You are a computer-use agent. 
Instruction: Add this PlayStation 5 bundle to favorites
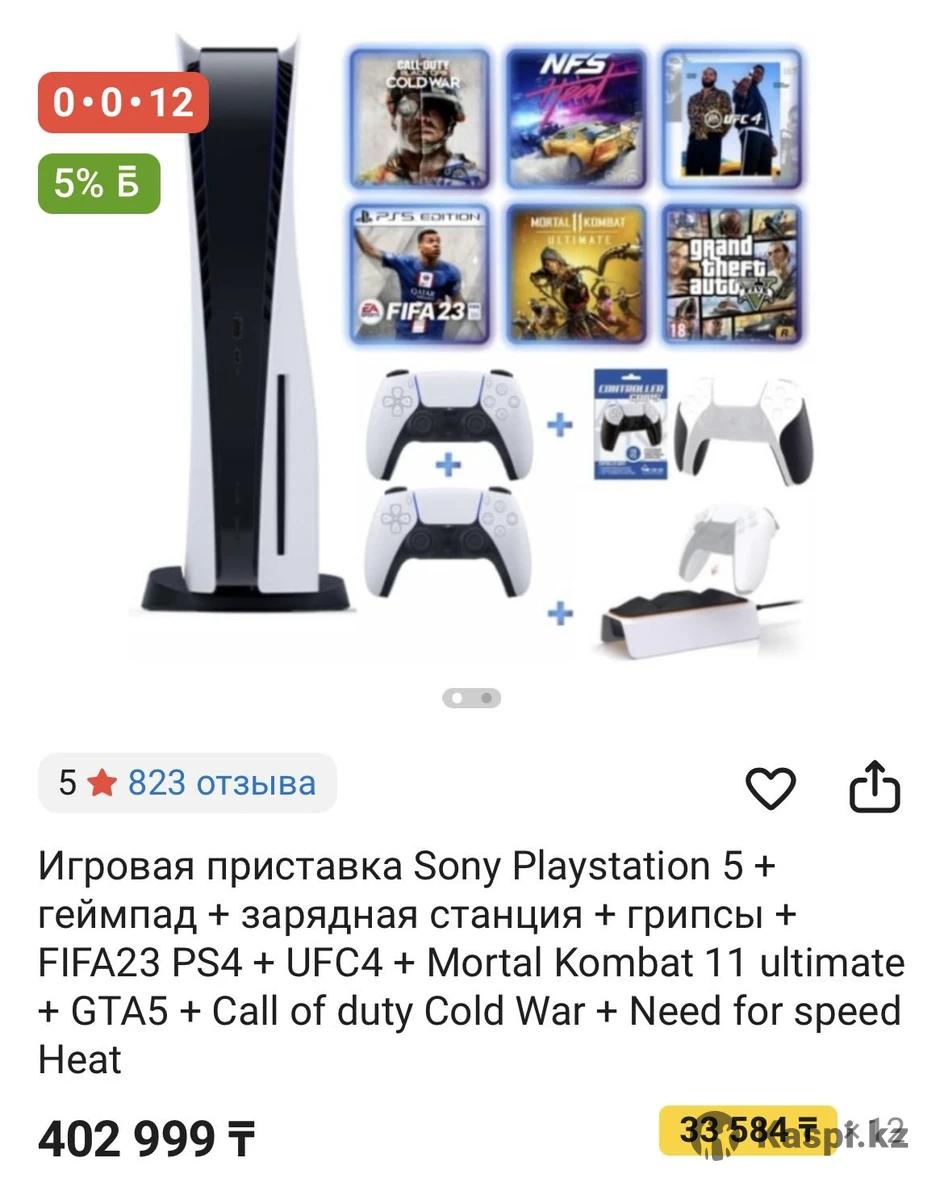(771, 789)
